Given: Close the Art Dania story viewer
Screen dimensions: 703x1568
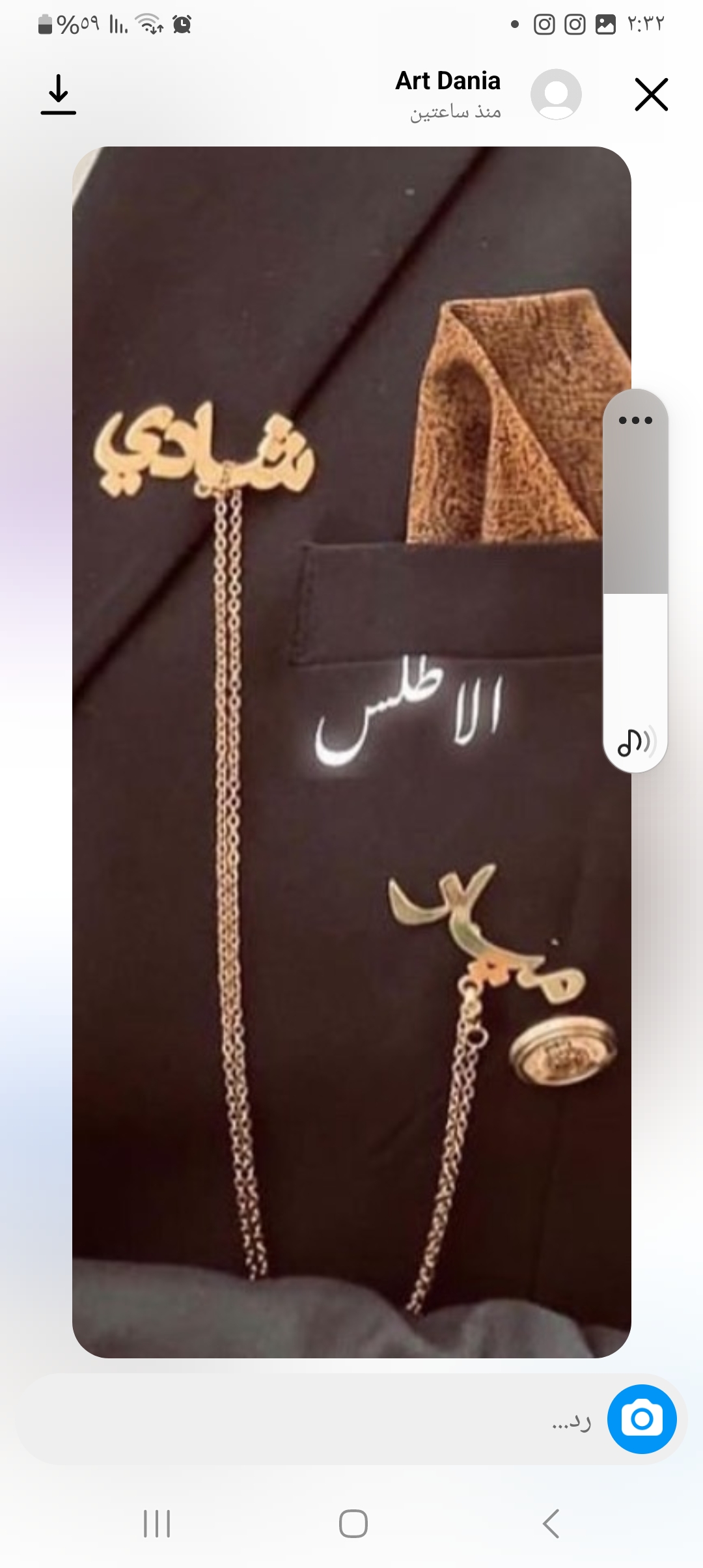Looking at the screenshot, I should click(651, 95).
